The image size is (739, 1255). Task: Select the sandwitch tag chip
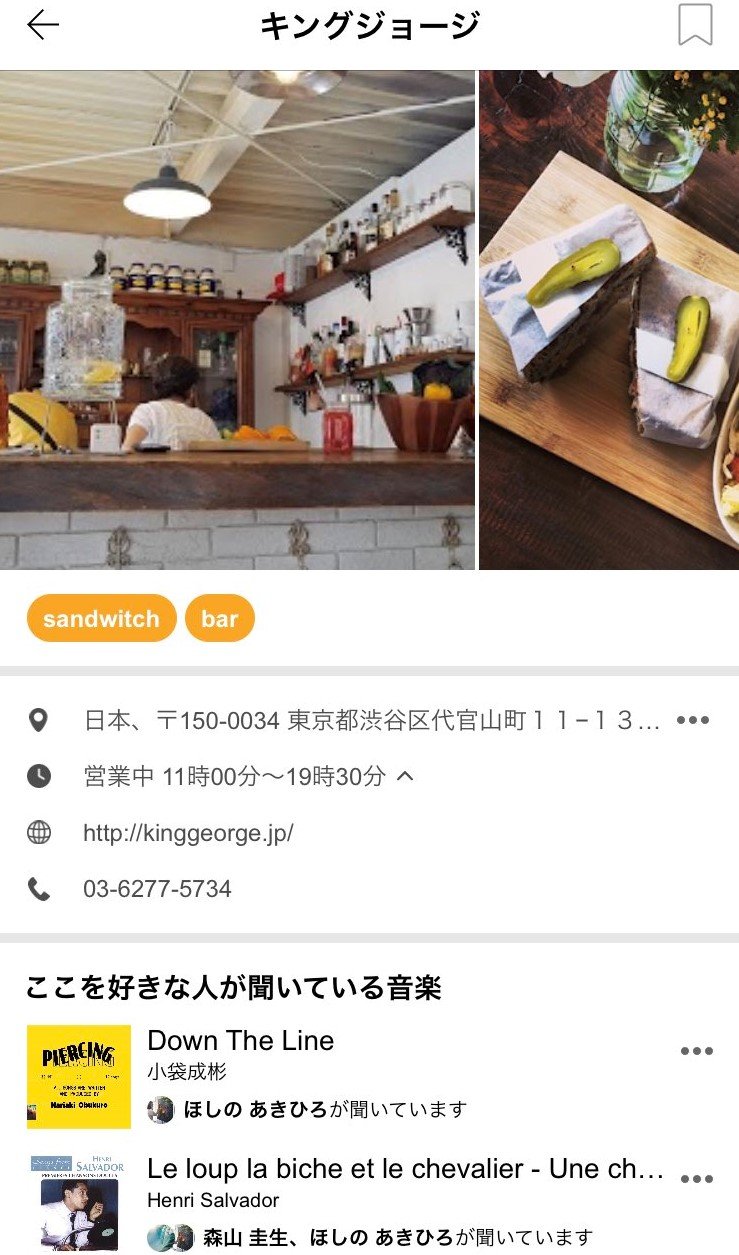click(101, 619)
